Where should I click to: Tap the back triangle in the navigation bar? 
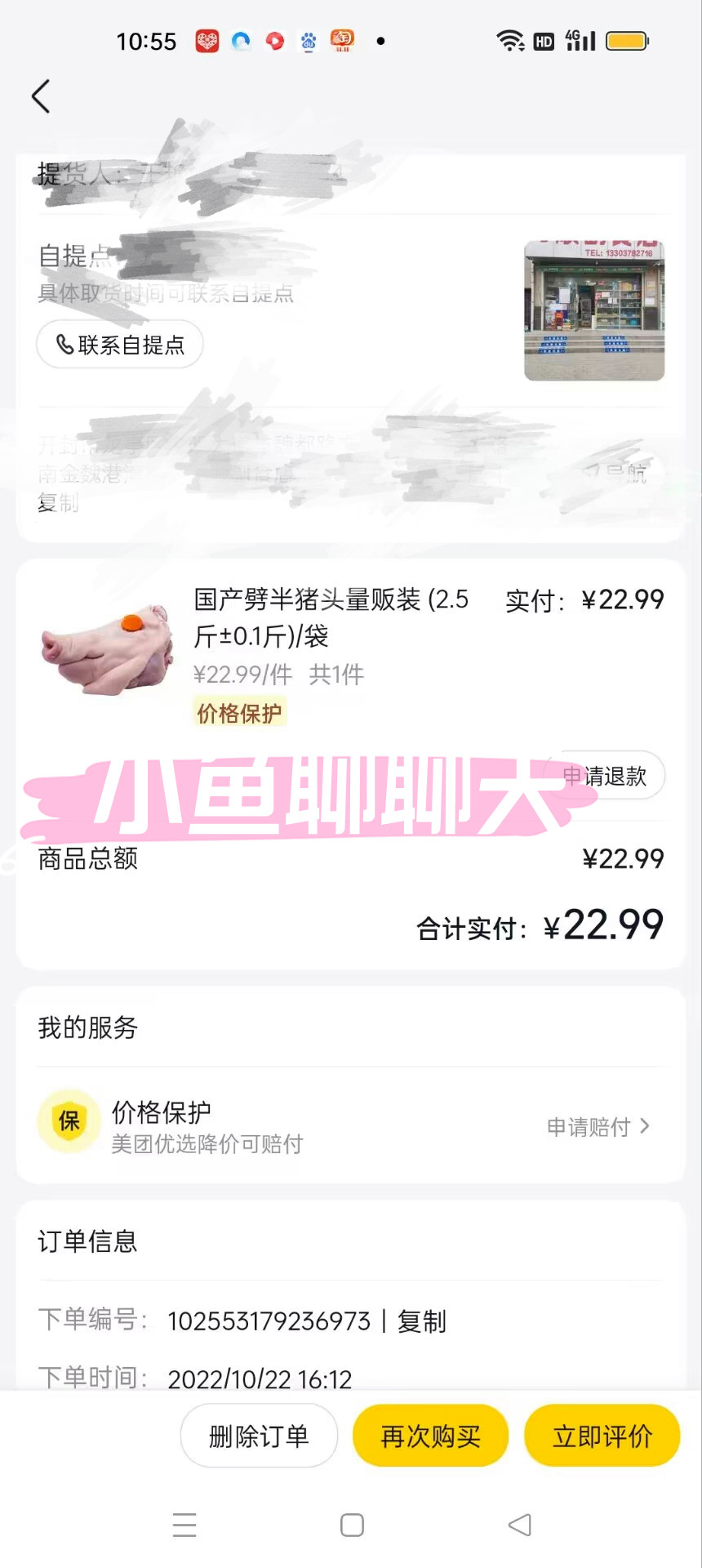tap(519, 1524)
